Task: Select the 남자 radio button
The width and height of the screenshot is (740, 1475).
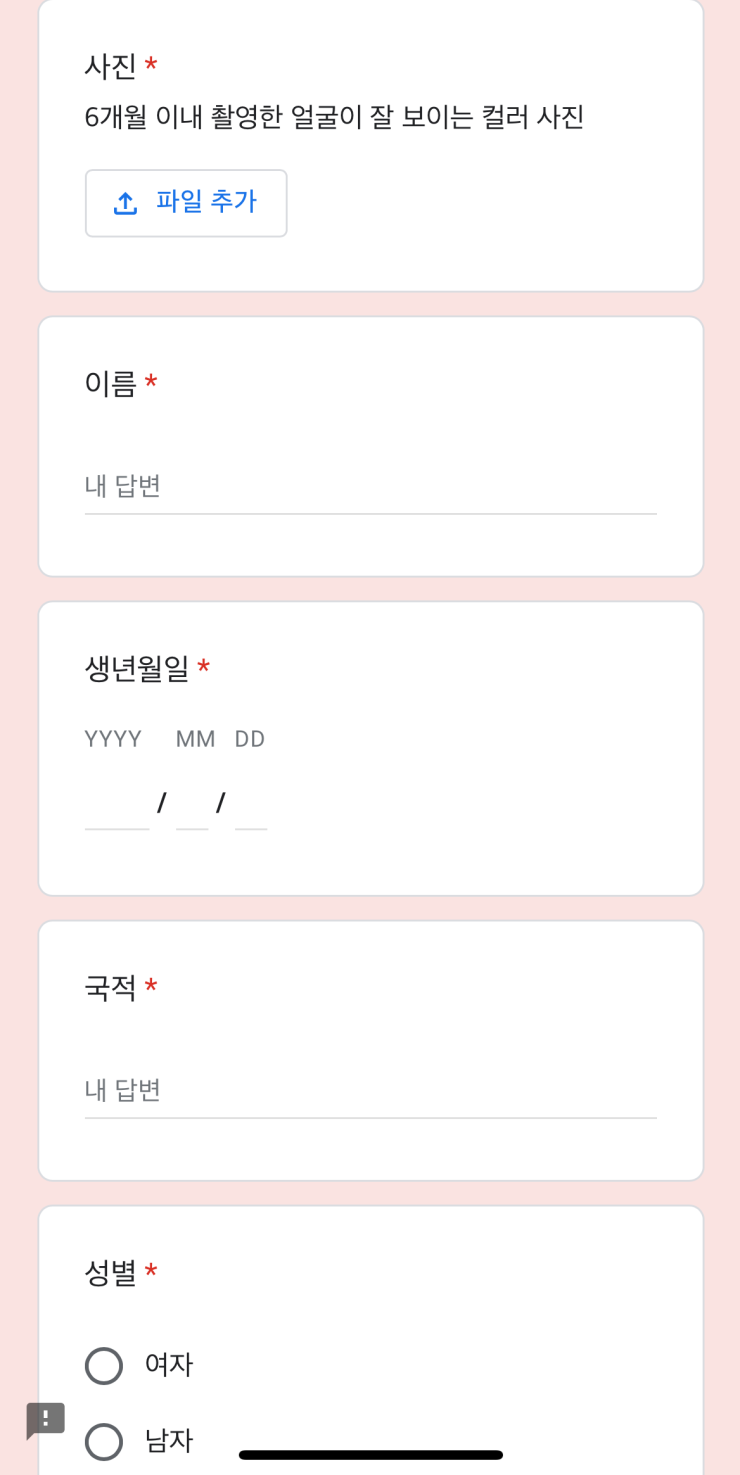Action: pos(104,1441)
